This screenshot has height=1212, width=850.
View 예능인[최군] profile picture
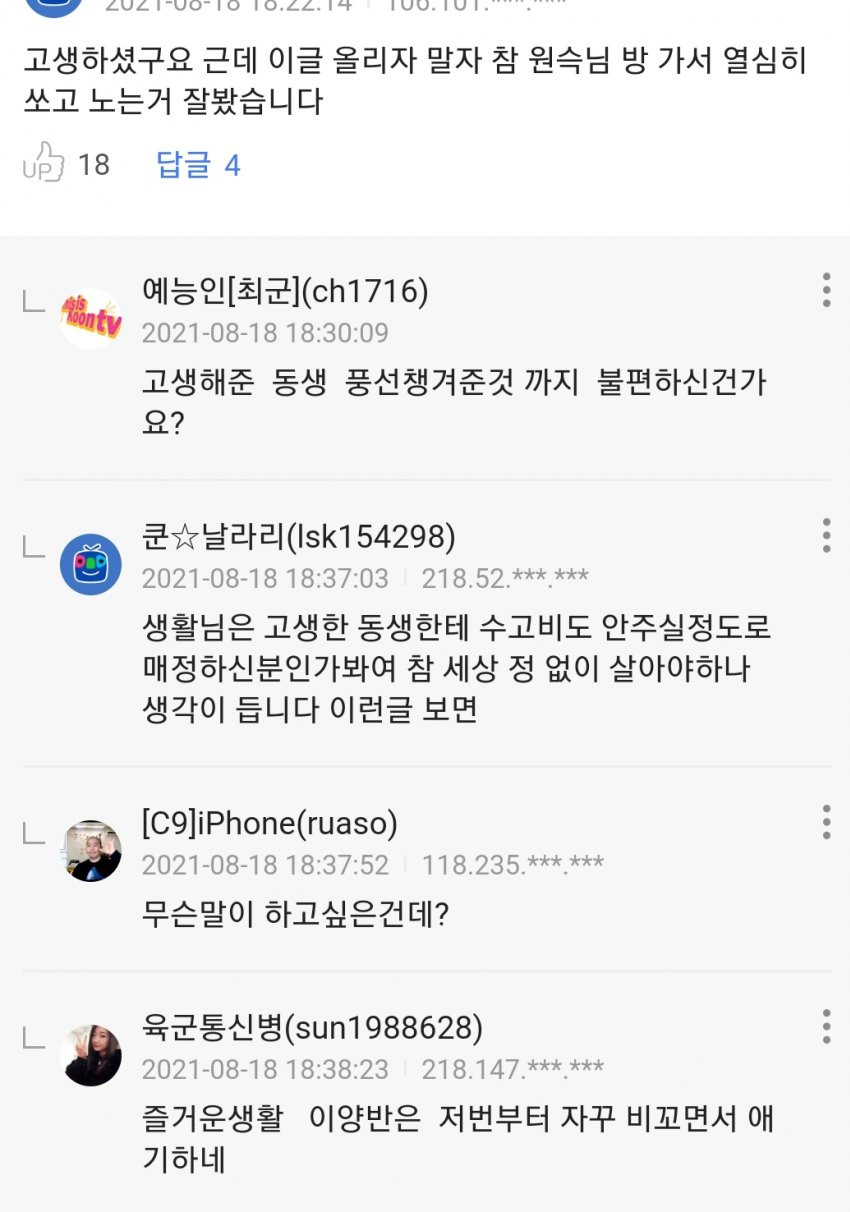(91, 319)
